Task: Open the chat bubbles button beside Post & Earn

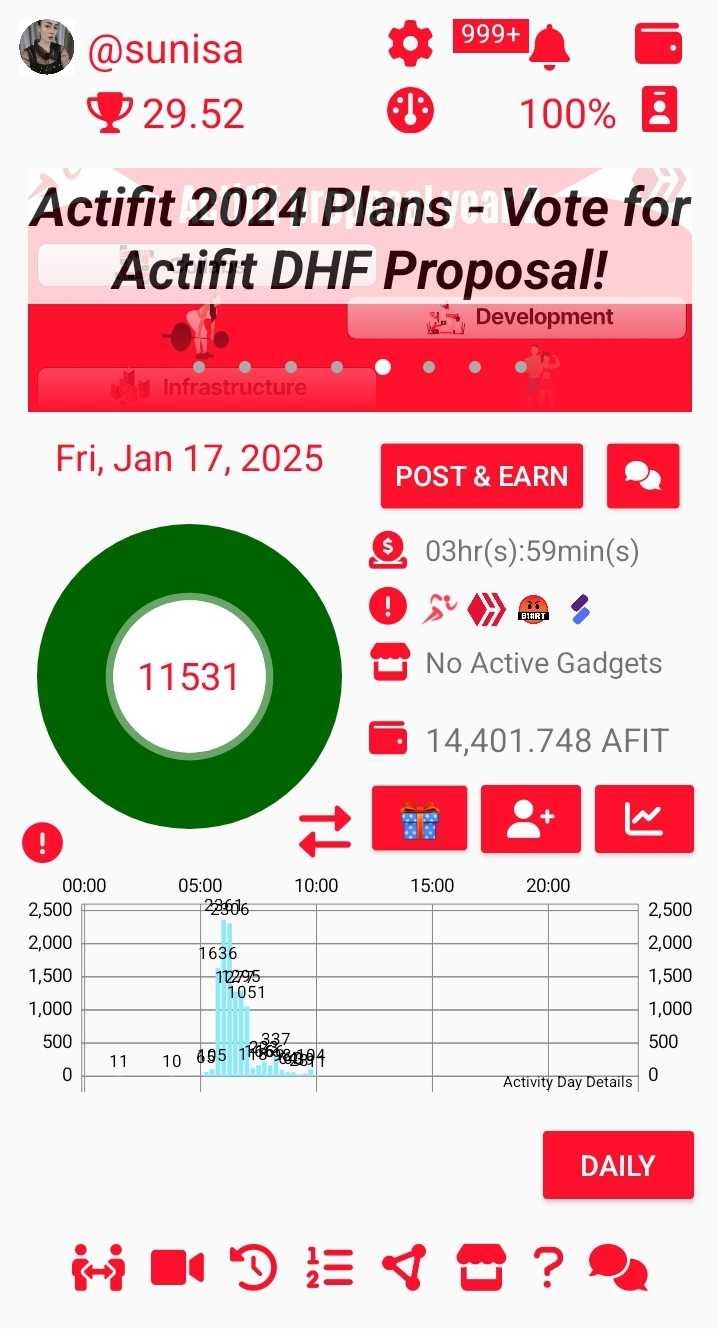Action: tap(643, 476)
